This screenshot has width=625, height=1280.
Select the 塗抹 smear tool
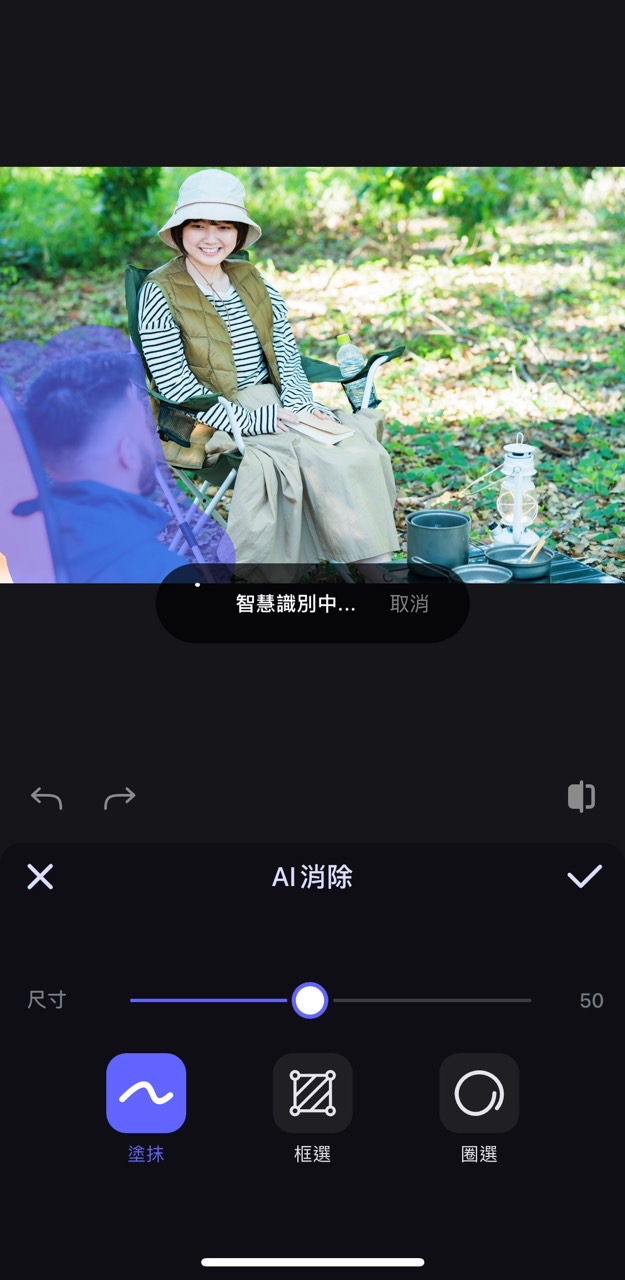pos(146,1093)
